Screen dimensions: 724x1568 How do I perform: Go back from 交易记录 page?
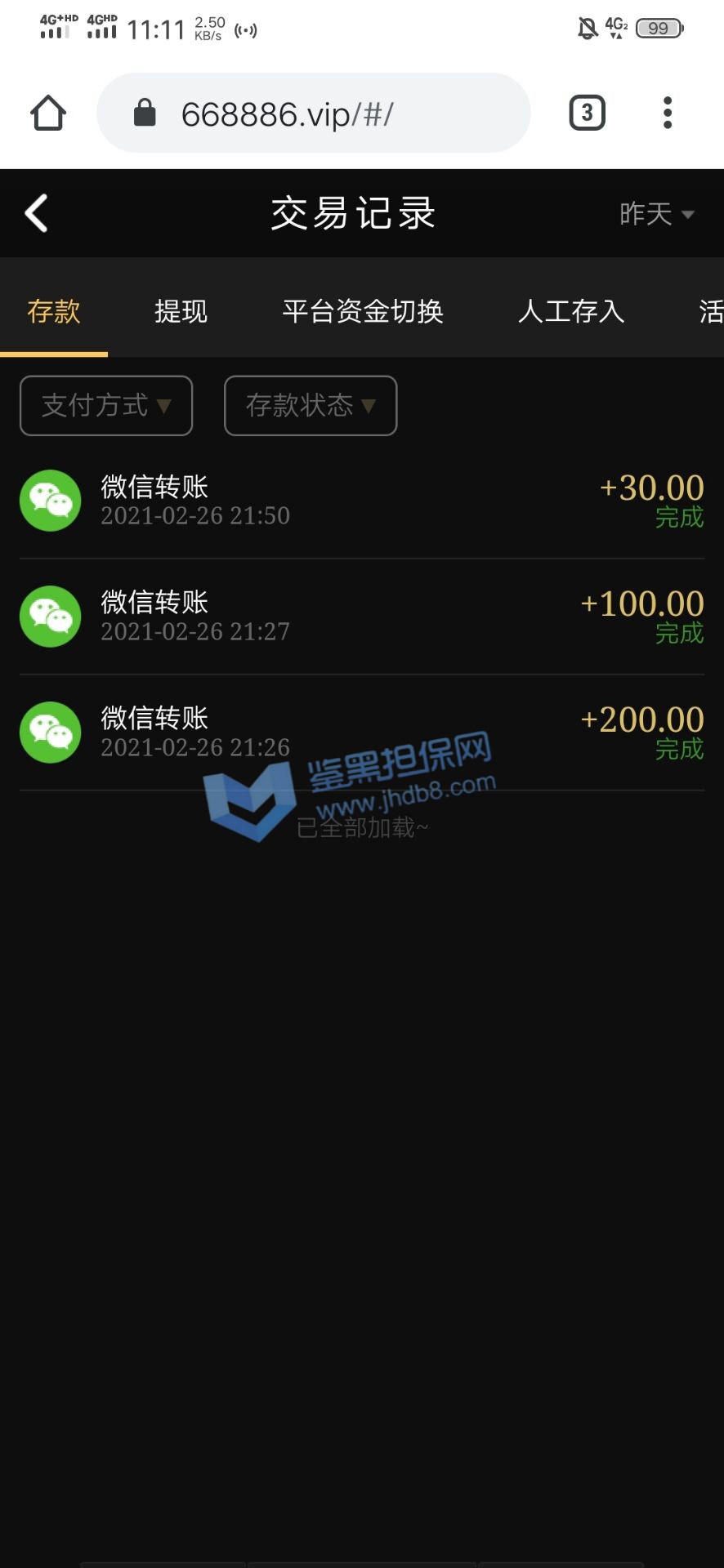coord(37,213)
